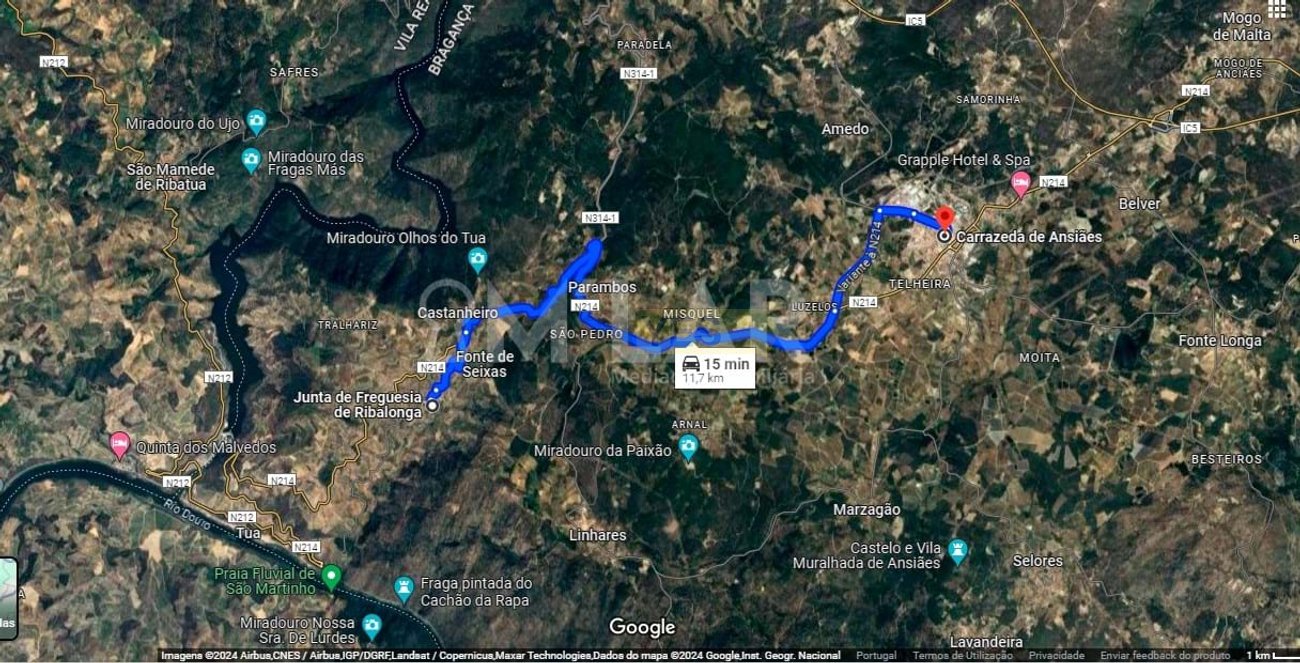This screenshot has height=663, width=1300.
Task: Switch map layers via the bottom-left thumbnail
Action: [7, 598]
